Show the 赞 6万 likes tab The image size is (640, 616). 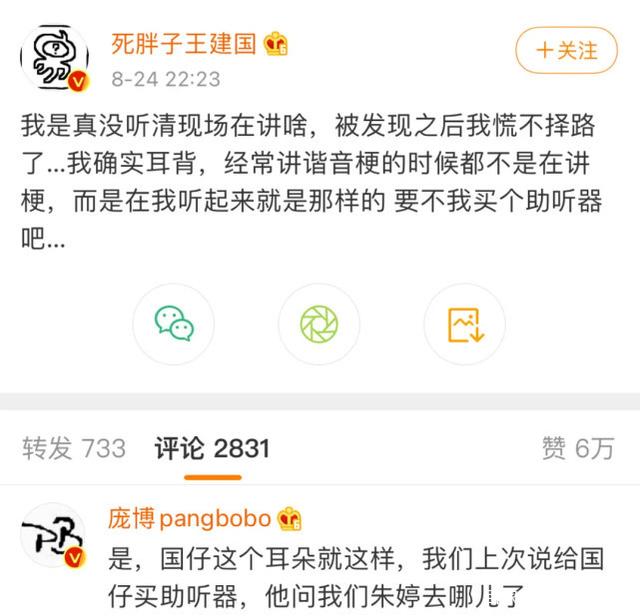coord(577,448)
